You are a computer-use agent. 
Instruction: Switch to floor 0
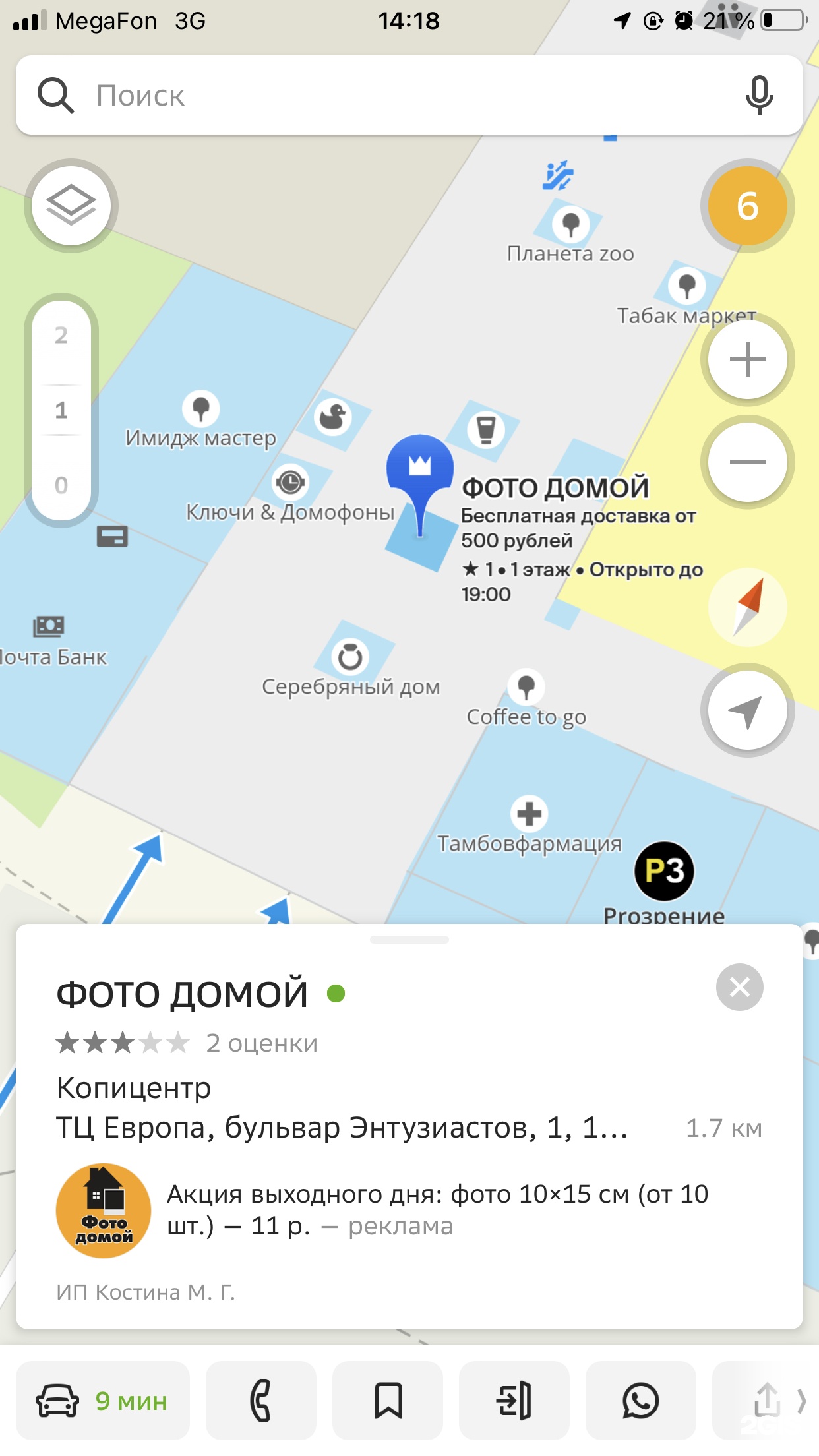(x=61, y=485)
